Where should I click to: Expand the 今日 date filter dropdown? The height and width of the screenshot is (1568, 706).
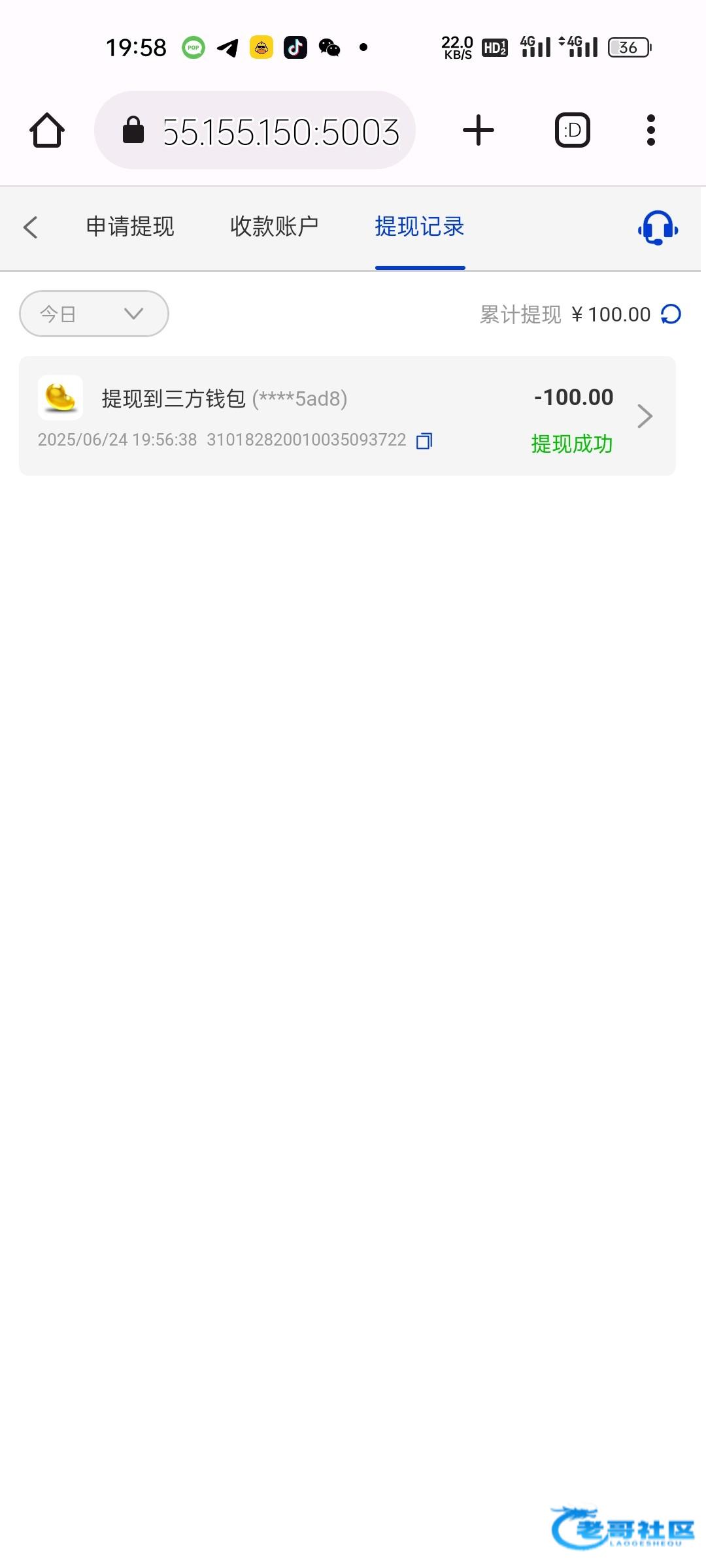click(x=94, y=314)
